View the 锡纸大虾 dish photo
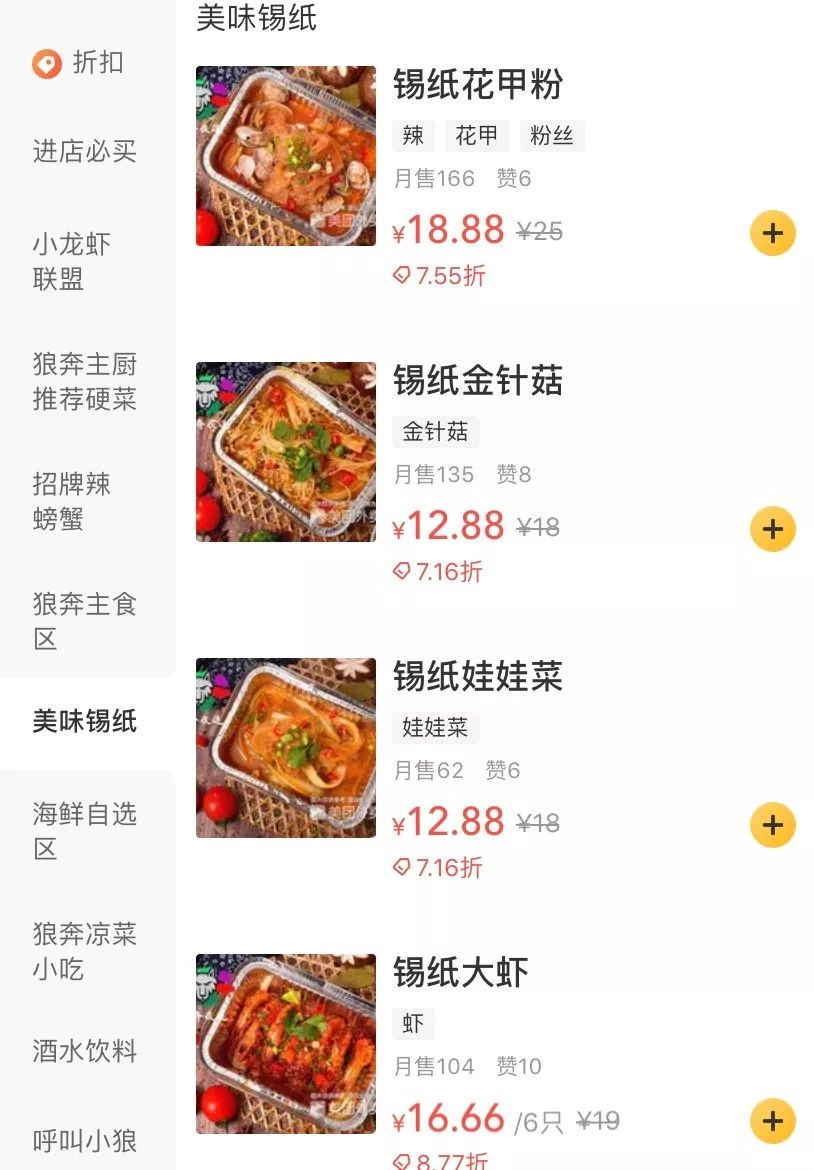Viewport: 814px width, 1170px height. (x=285, y=1043)
